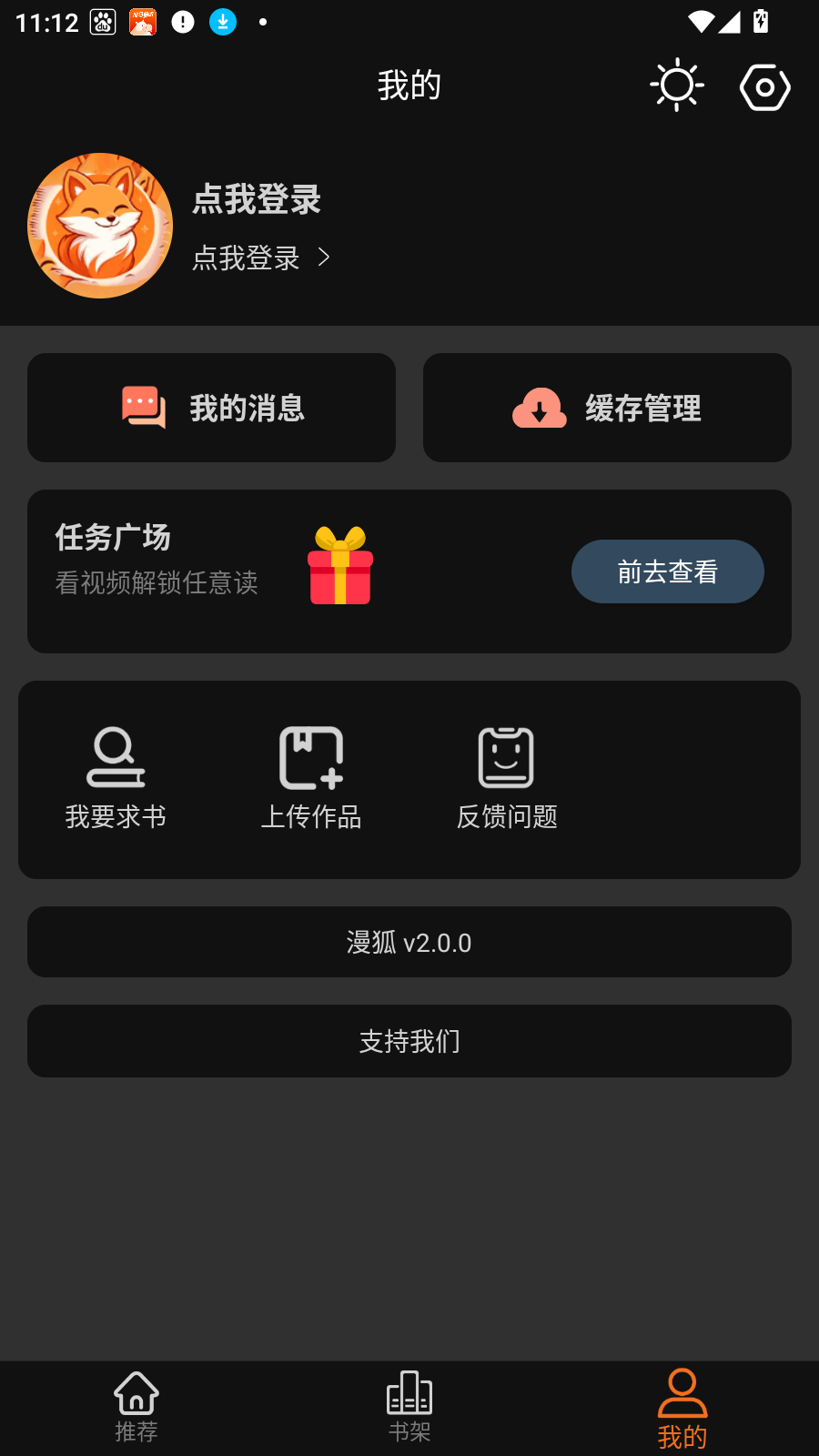Viewport: 819px width, 1456px height.
Task: Click the 书架 bookshelf icon
Action: 409,1393
